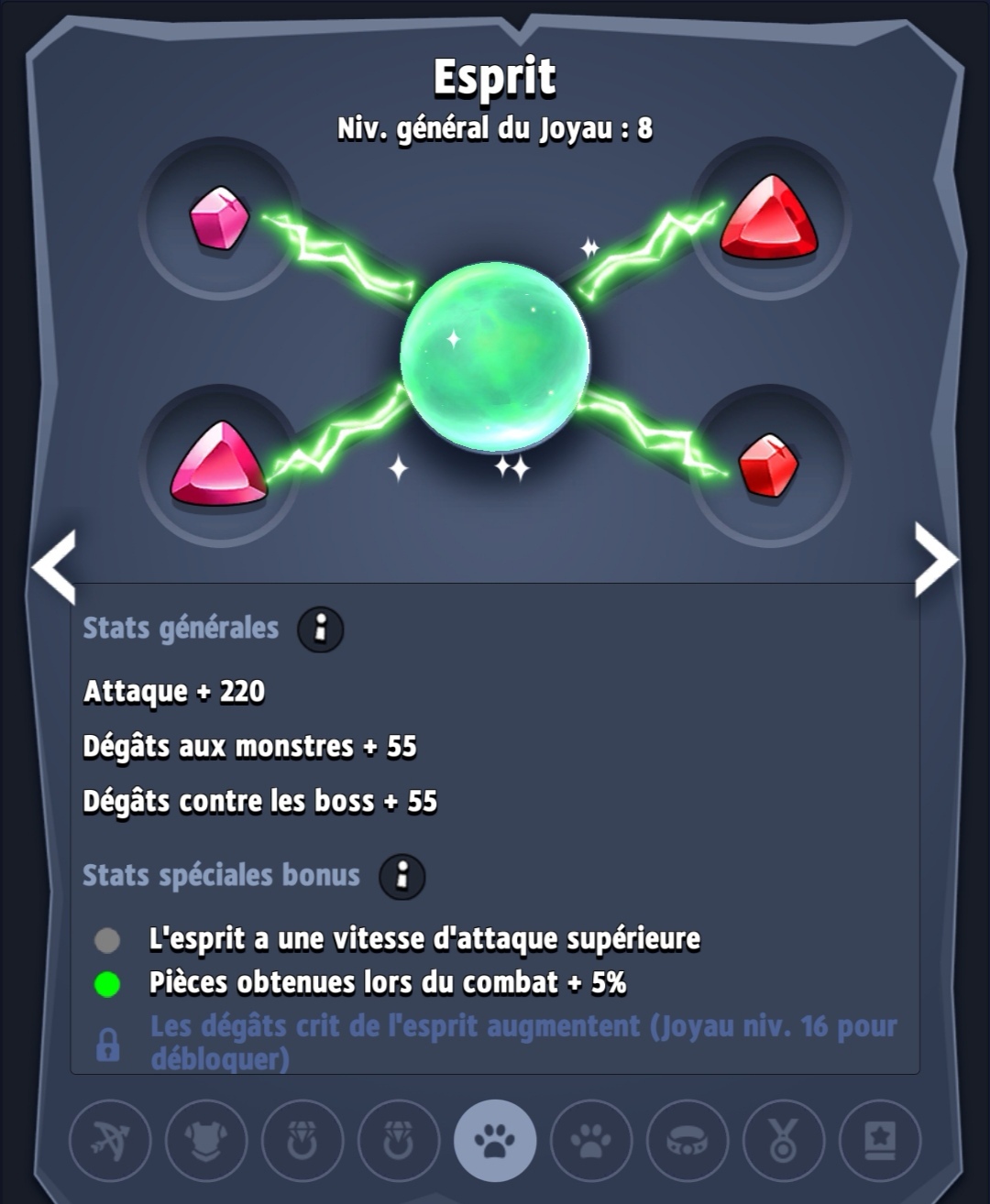Choose the small red pentagon jewel slot

[769, 465]
